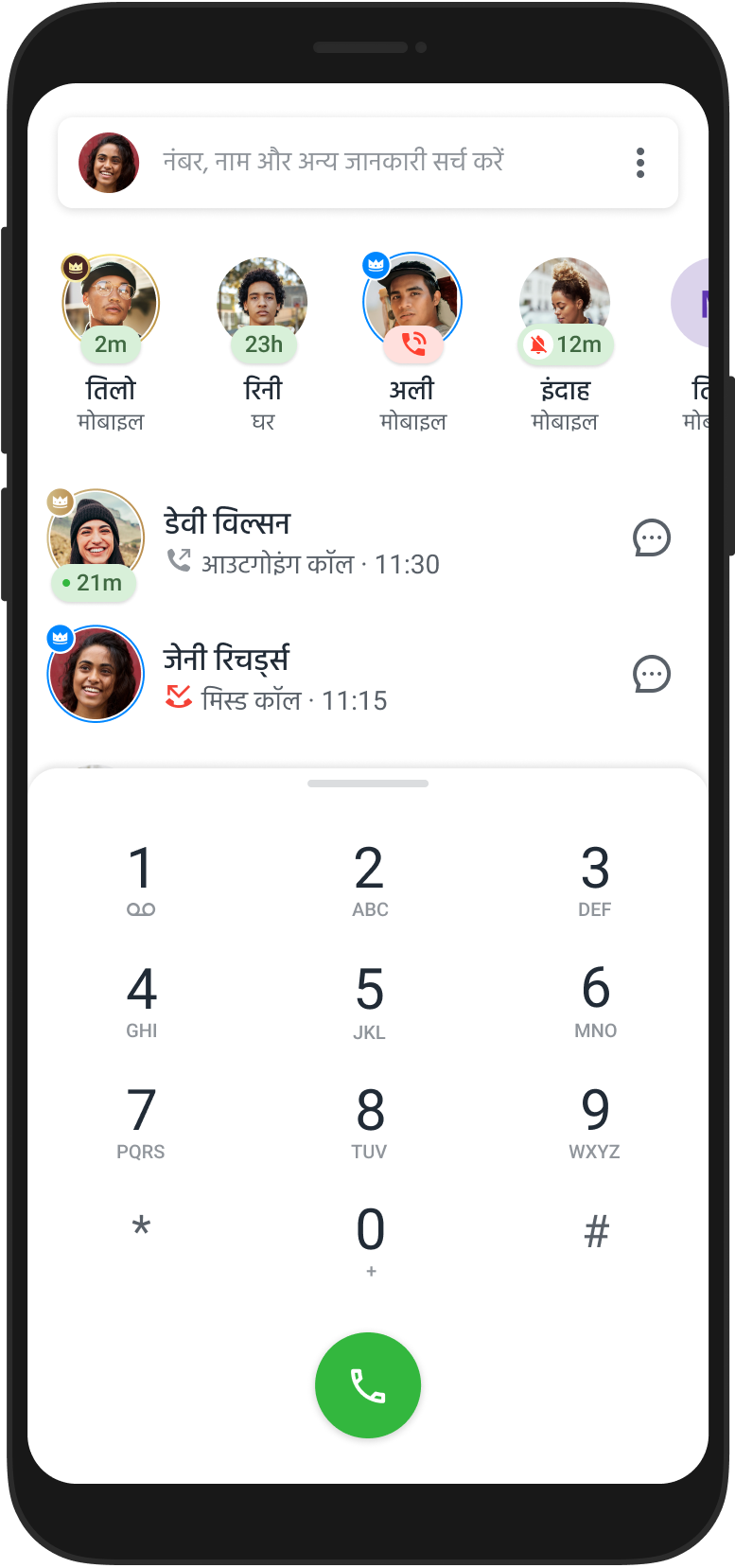Screen dimensions: 735x1568
Task: Dial digit 6 MNO
Action: [x=595, y=1001]
